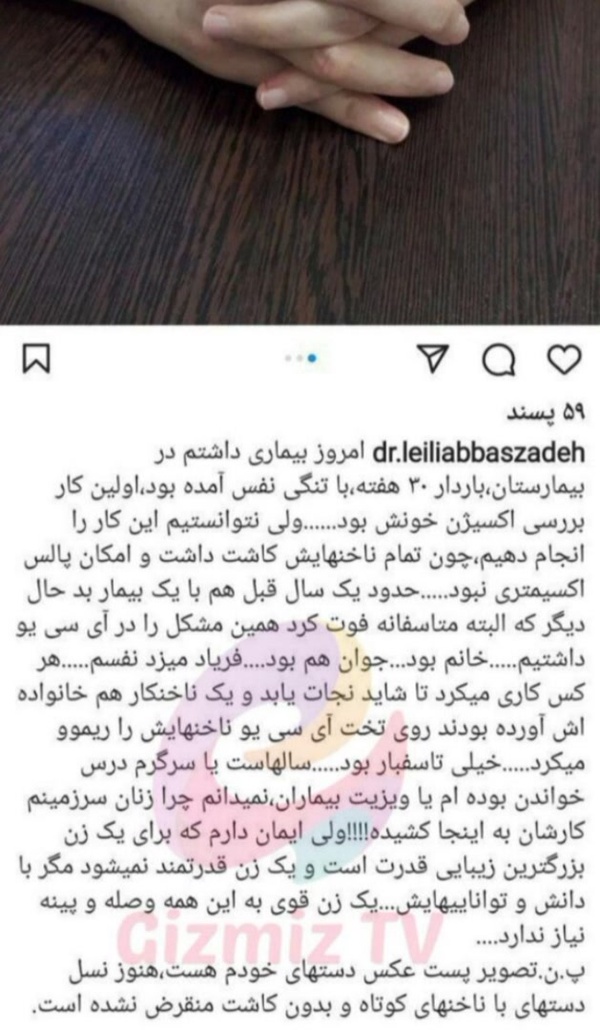600x1030 pixels.
Task: Open comments via the speech bubble icon
Action: tap(499, 360)
